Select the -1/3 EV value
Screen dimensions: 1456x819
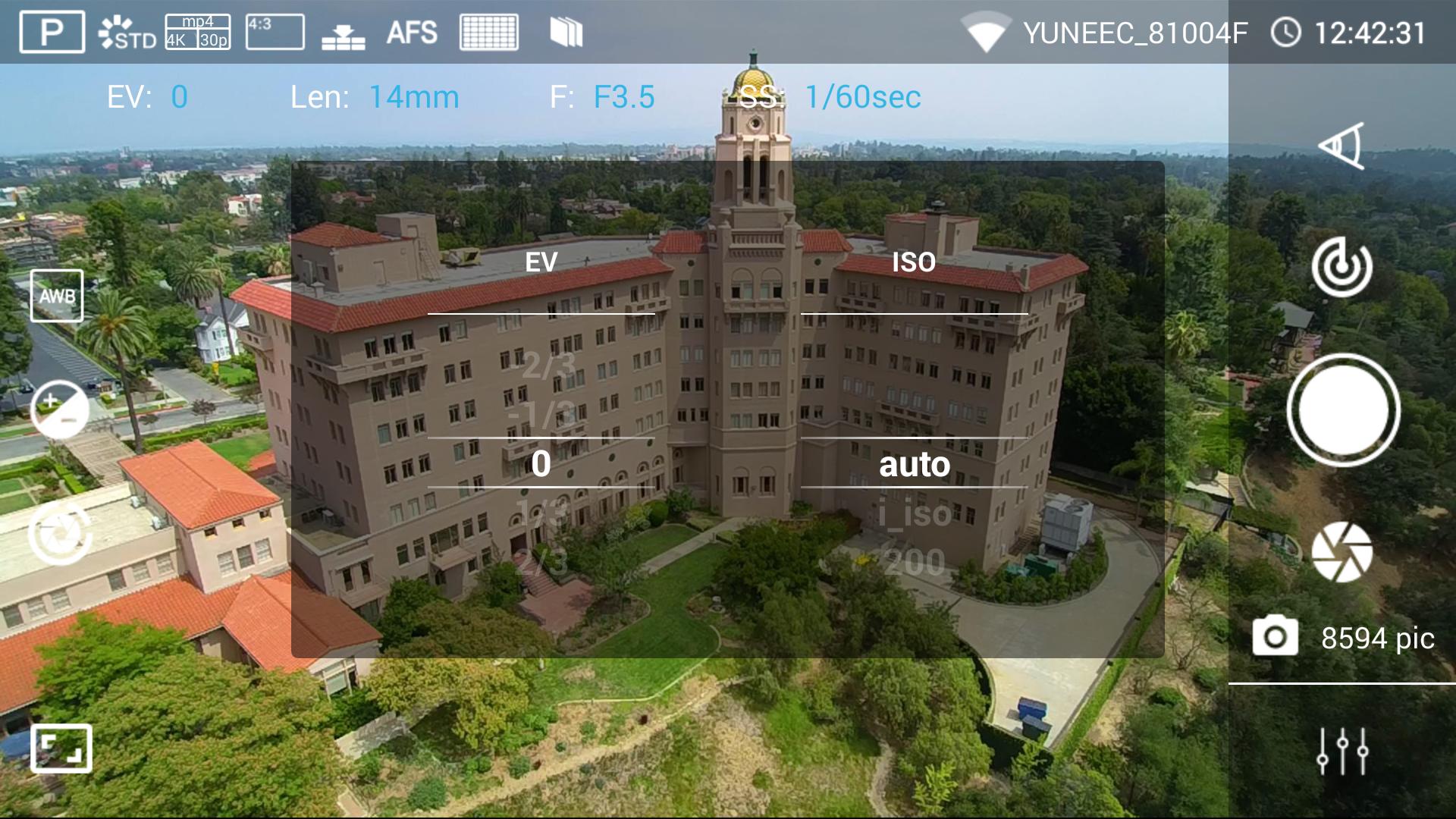[x=541, y=414]
